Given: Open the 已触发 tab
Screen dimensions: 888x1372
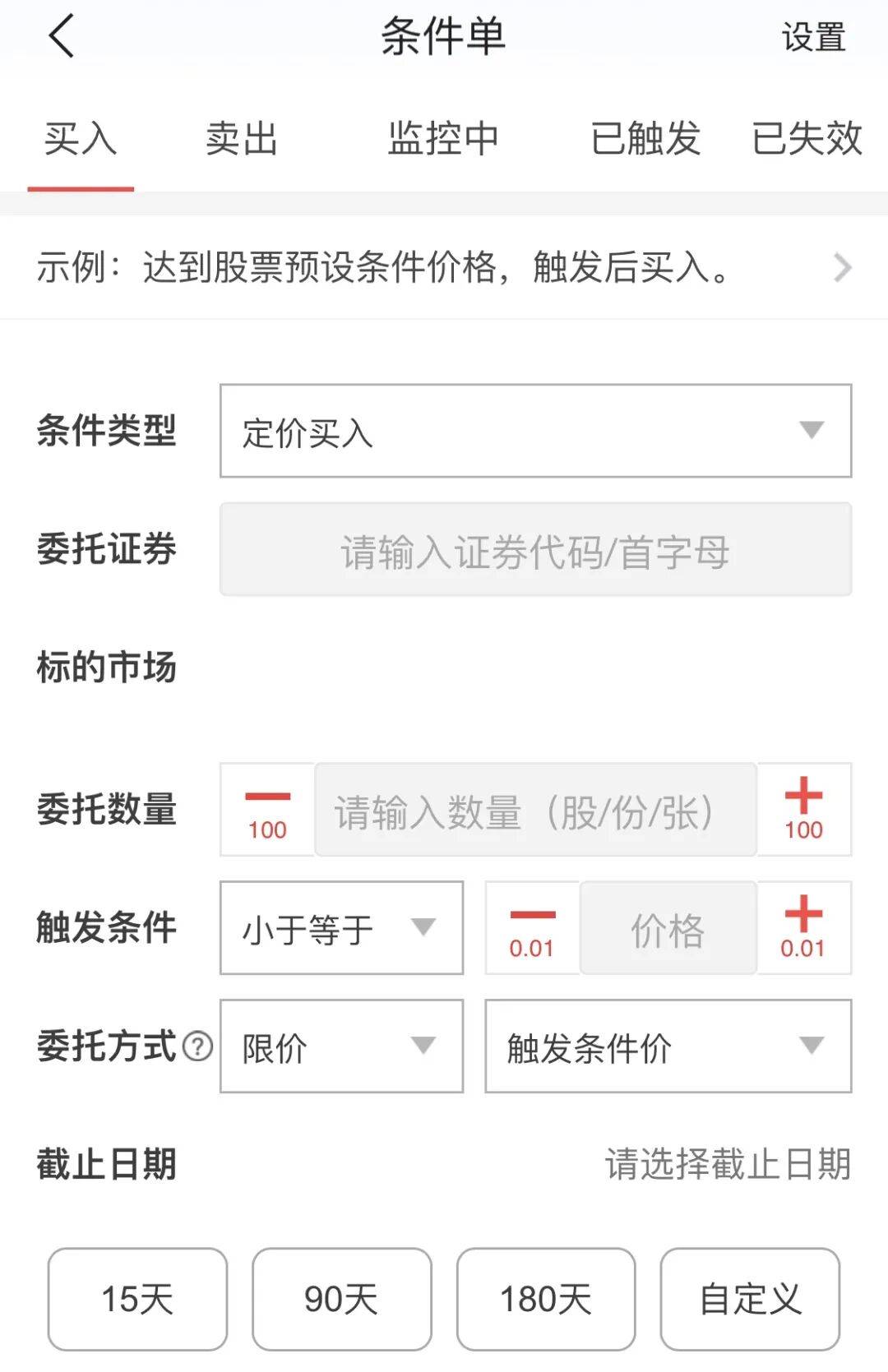Looking at the screenshot, I should tap(645, 138).
